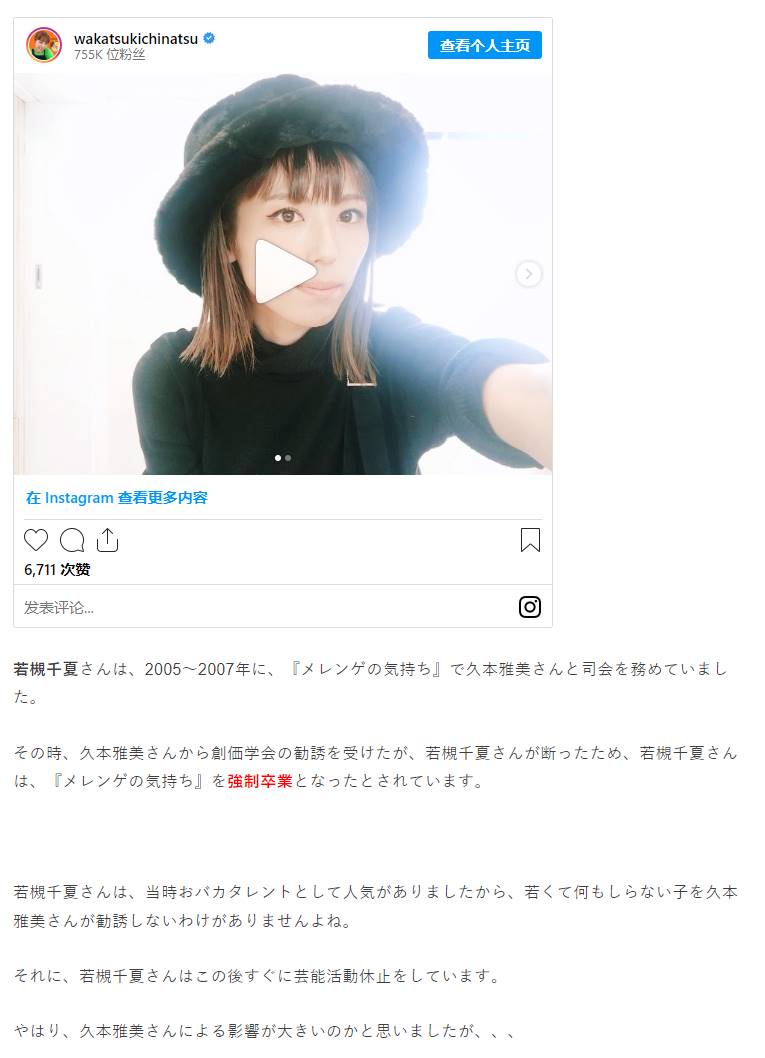Share this Instagram post

click(x=107, y=540)
